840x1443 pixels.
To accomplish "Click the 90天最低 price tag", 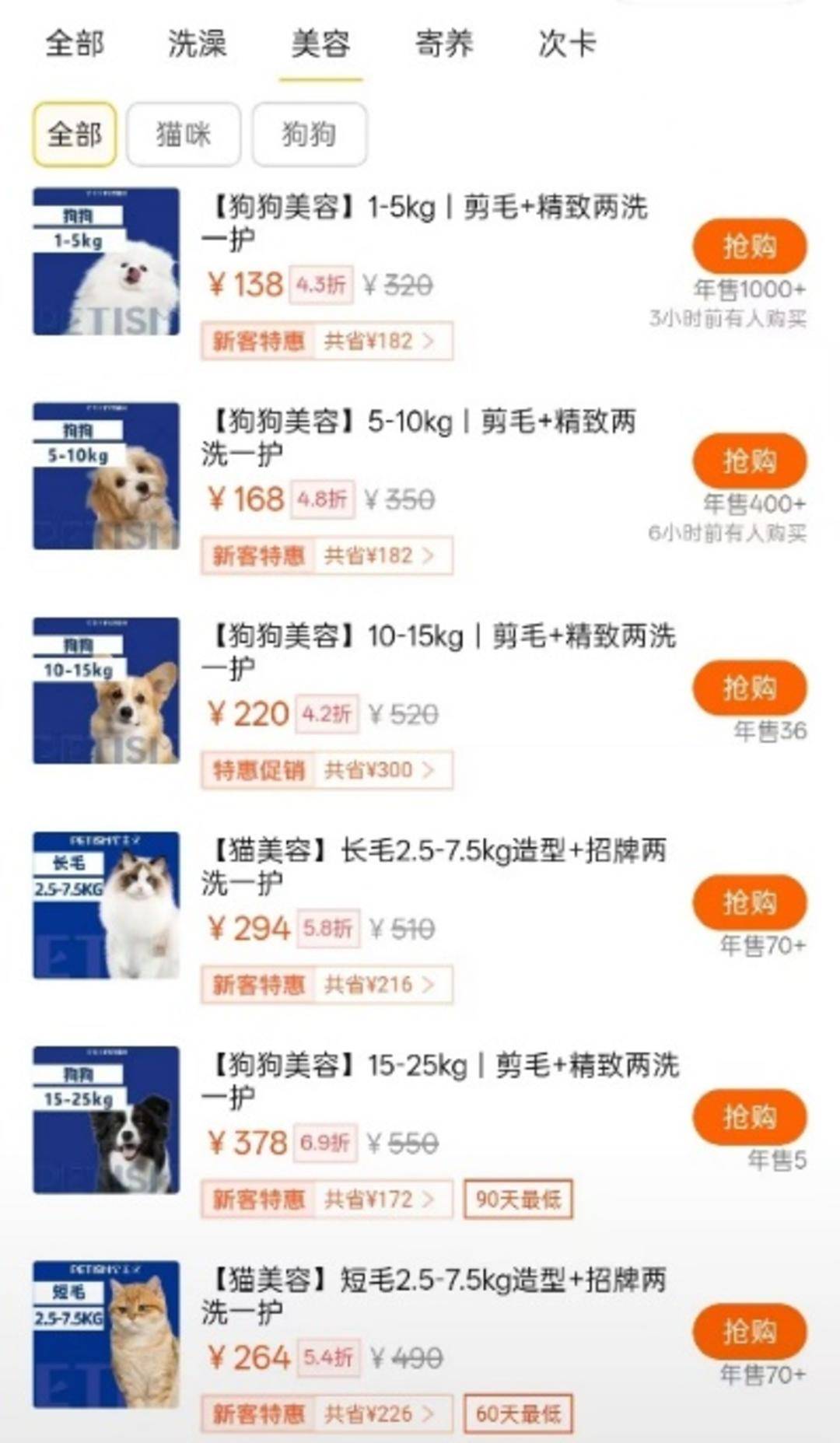I will tap(518, 1200).
